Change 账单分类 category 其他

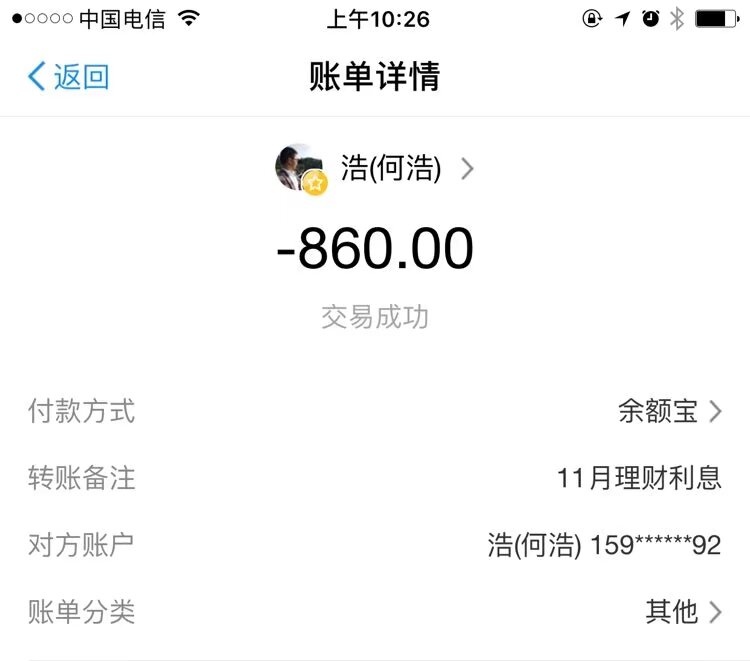(x=375, y=611)
